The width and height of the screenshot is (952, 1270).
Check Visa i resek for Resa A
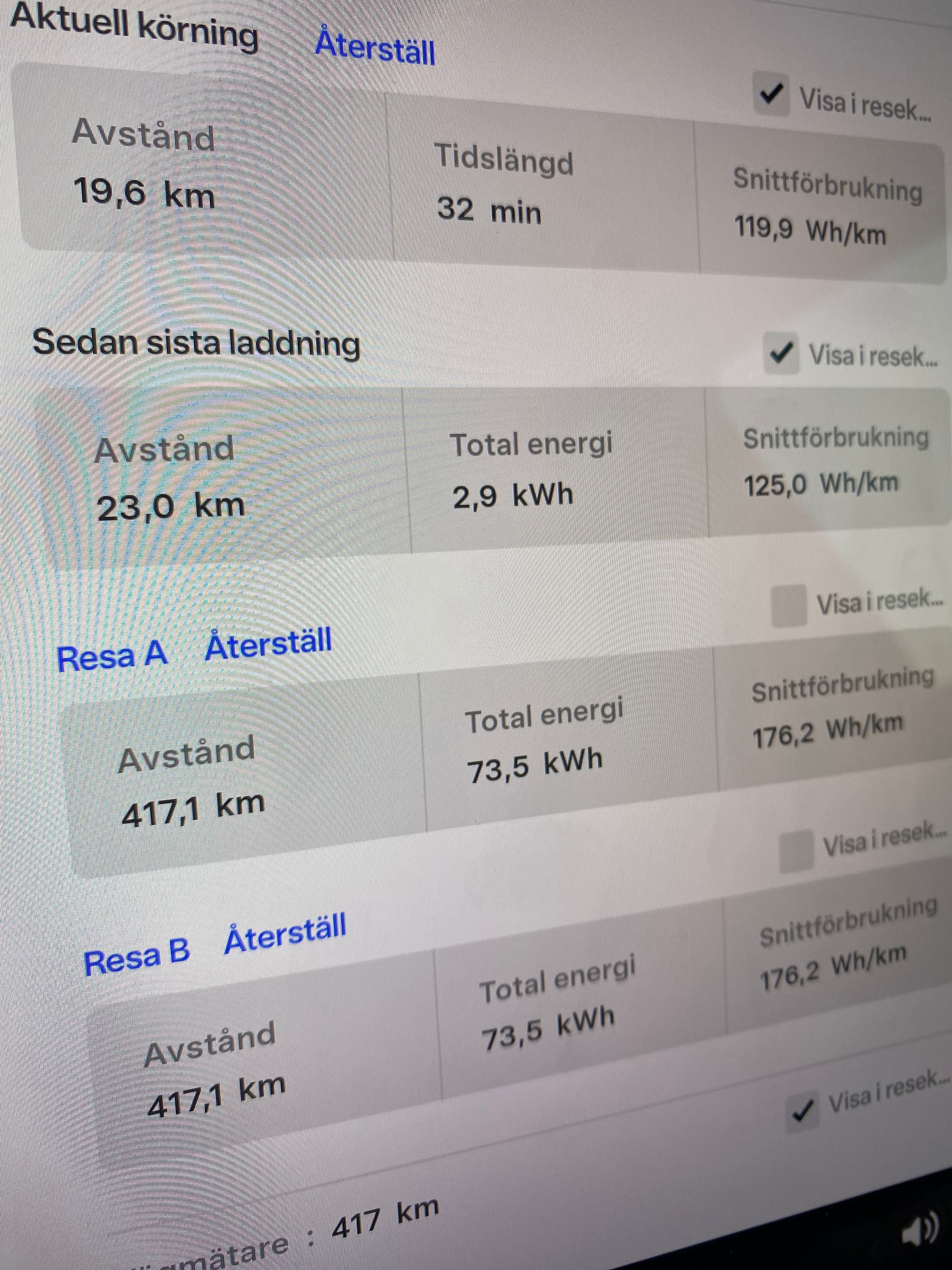pos(789,606)
